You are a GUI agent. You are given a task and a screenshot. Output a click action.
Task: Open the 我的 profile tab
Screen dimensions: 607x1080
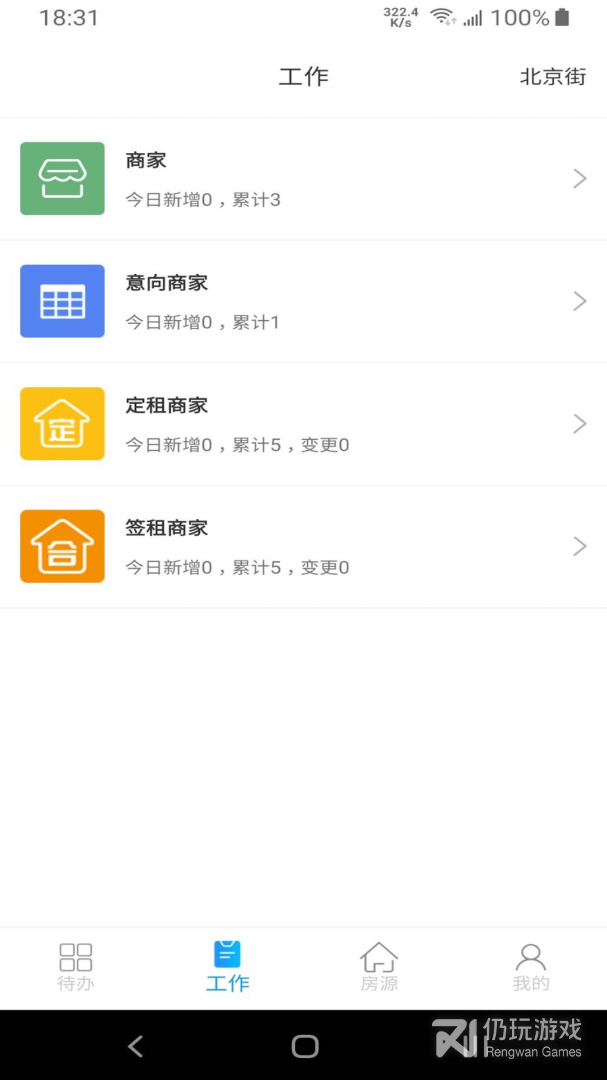point(531,967)
